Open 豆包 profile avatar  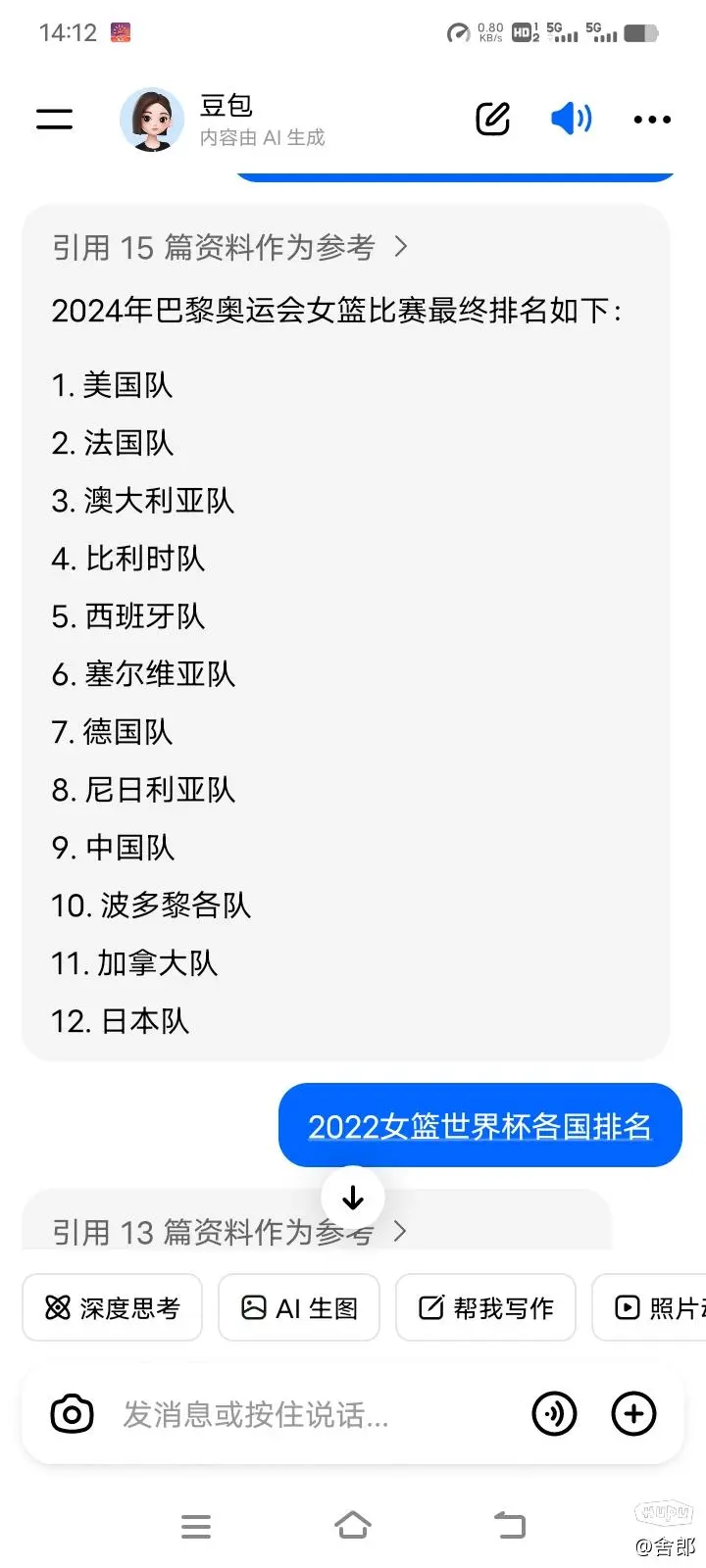[152, 120]
